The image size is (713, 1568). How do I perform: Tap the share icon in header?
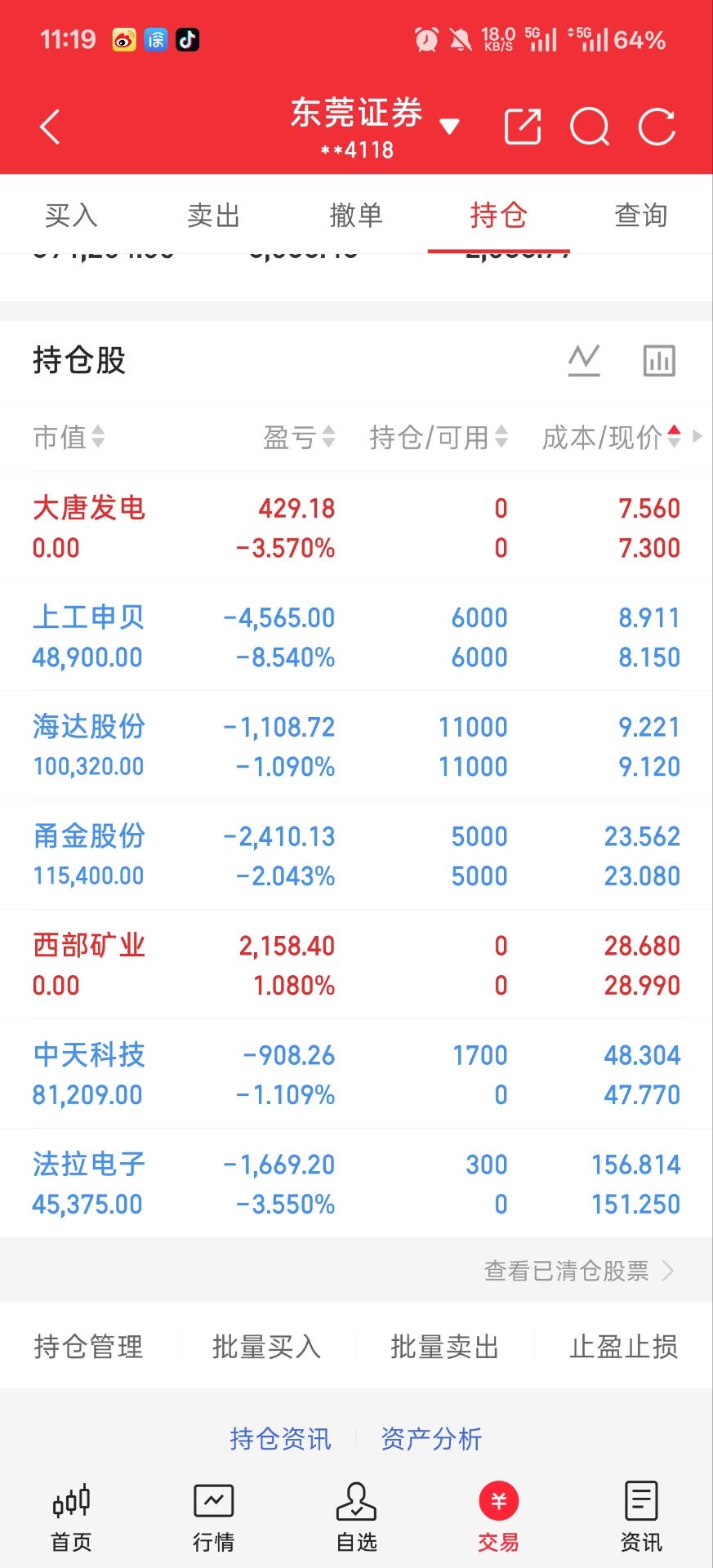pyautogui.click(x=523, y=127)
